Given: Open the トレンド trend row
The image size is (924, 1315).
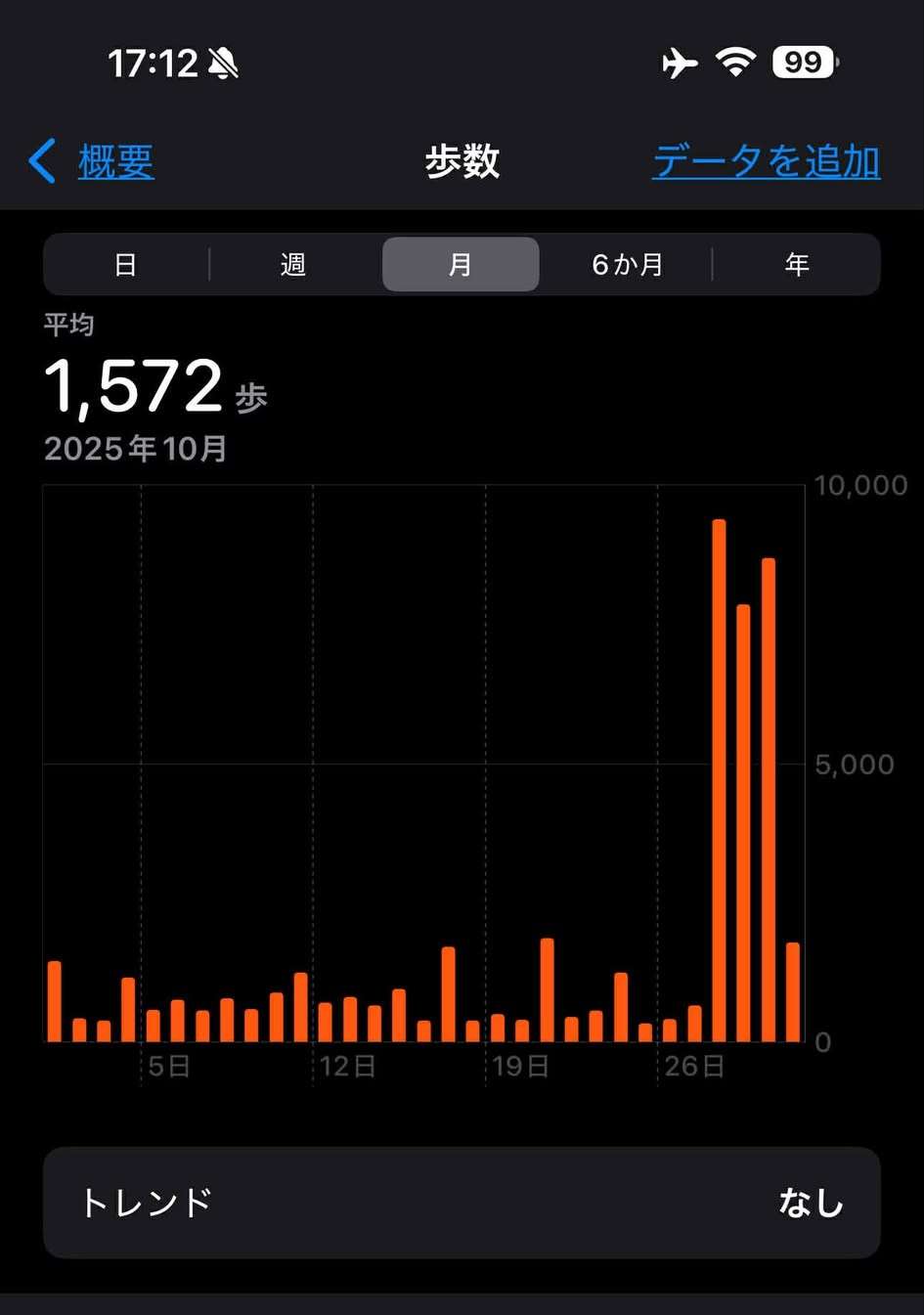Looking at the screenshot, I should pos(462,1203).
